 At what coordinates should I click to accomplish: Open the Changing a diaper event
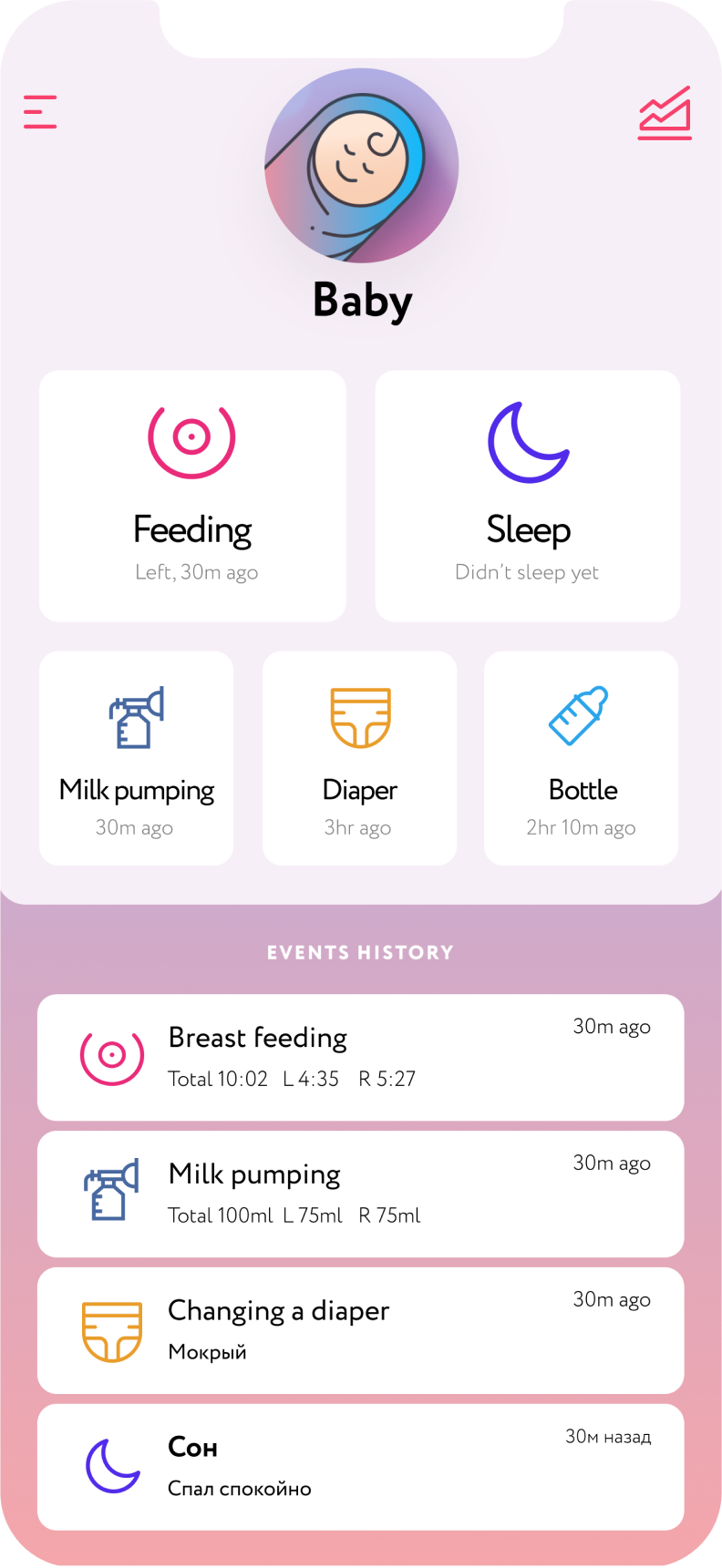click(360, 1330)
